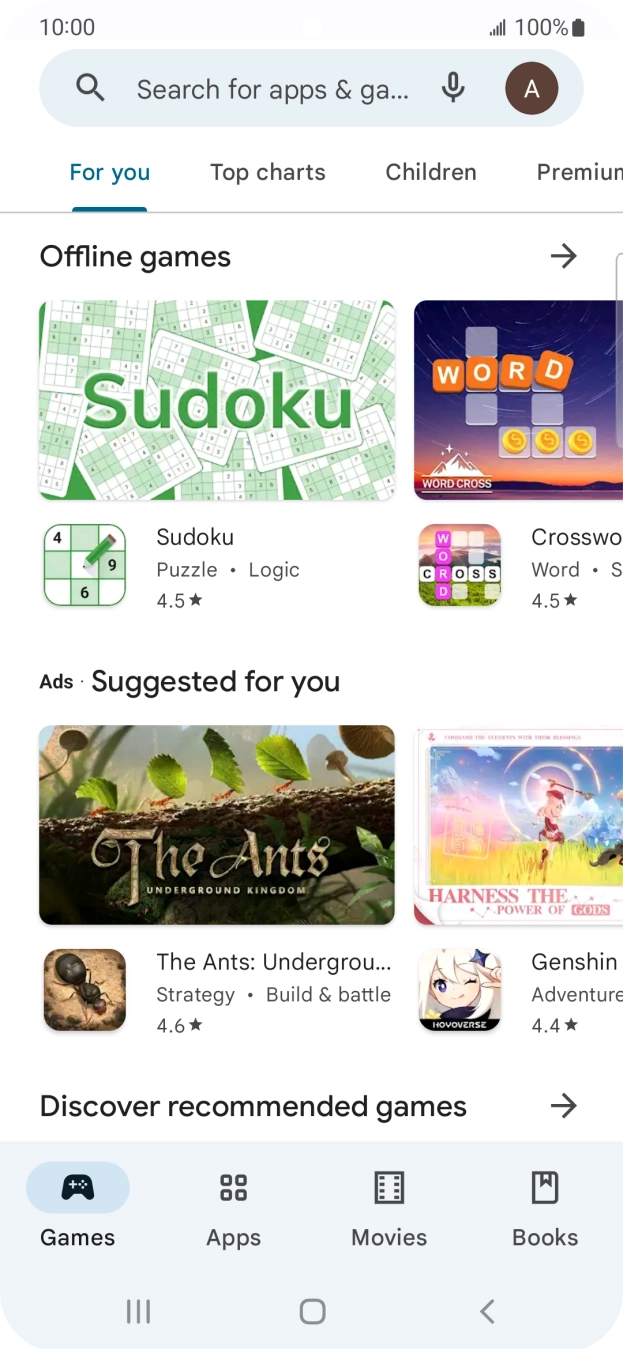Screen dimensions: 623x1349
Task: Open The Ants Underground Kingdom banner
Action: point(217,825)
